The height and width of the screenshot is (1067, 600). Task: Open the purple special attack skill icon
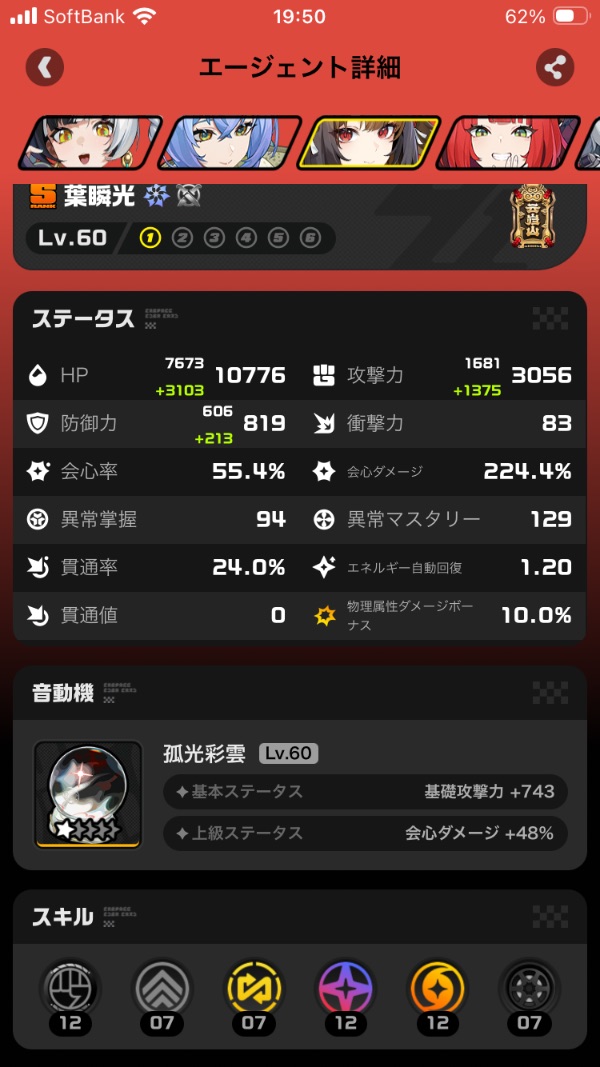pos(345,990)
